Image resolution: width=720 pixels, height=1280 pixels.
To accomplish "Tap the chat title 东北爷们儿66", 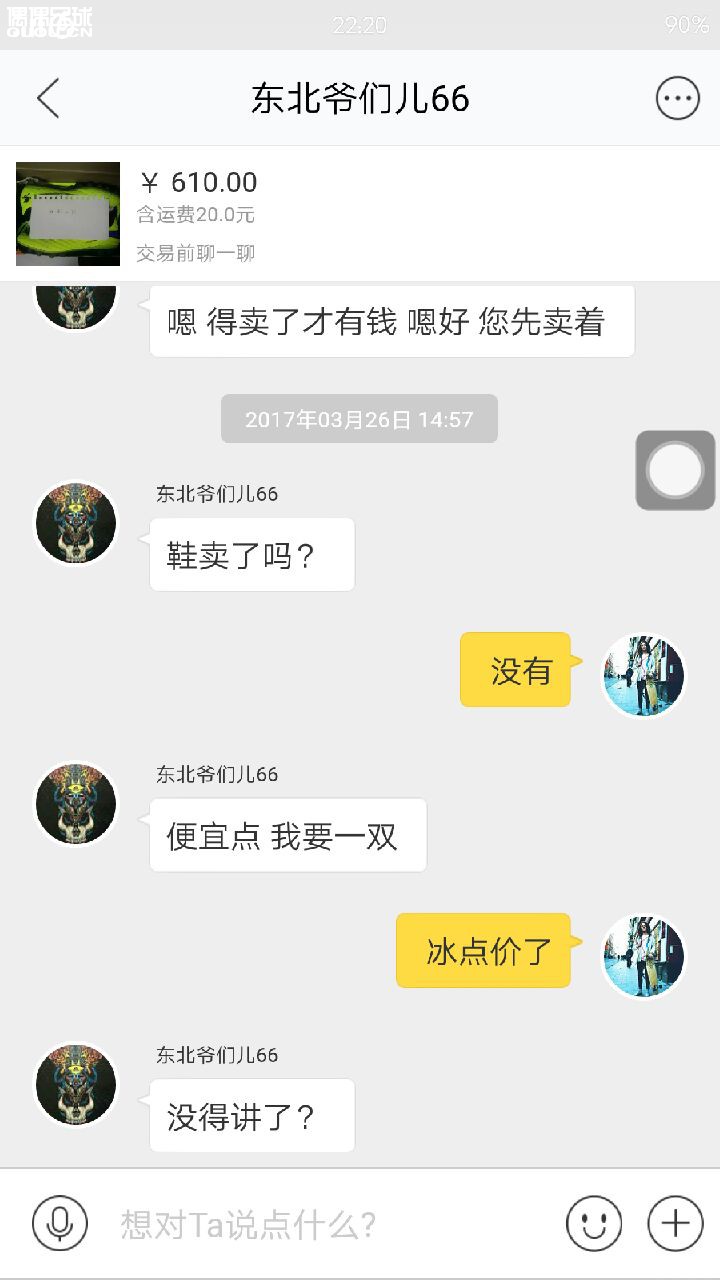I will pyautogui.click(x=360, y=97).
